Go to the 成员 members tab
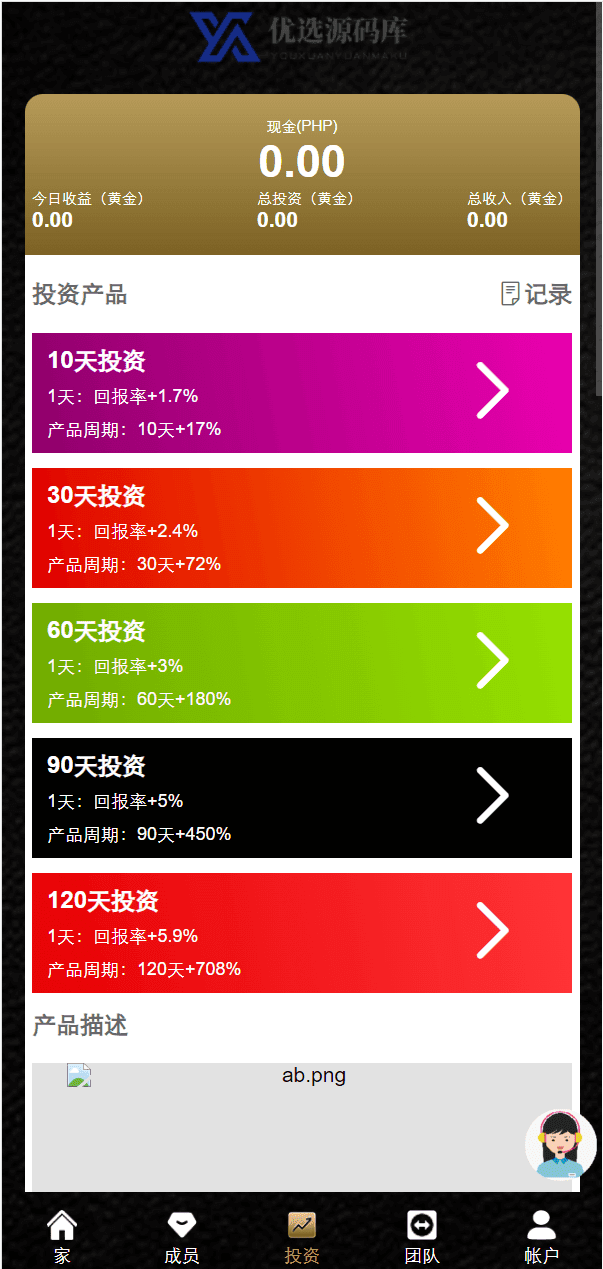Viewport: 603px width, 1269px height. tap(181, 1236)
